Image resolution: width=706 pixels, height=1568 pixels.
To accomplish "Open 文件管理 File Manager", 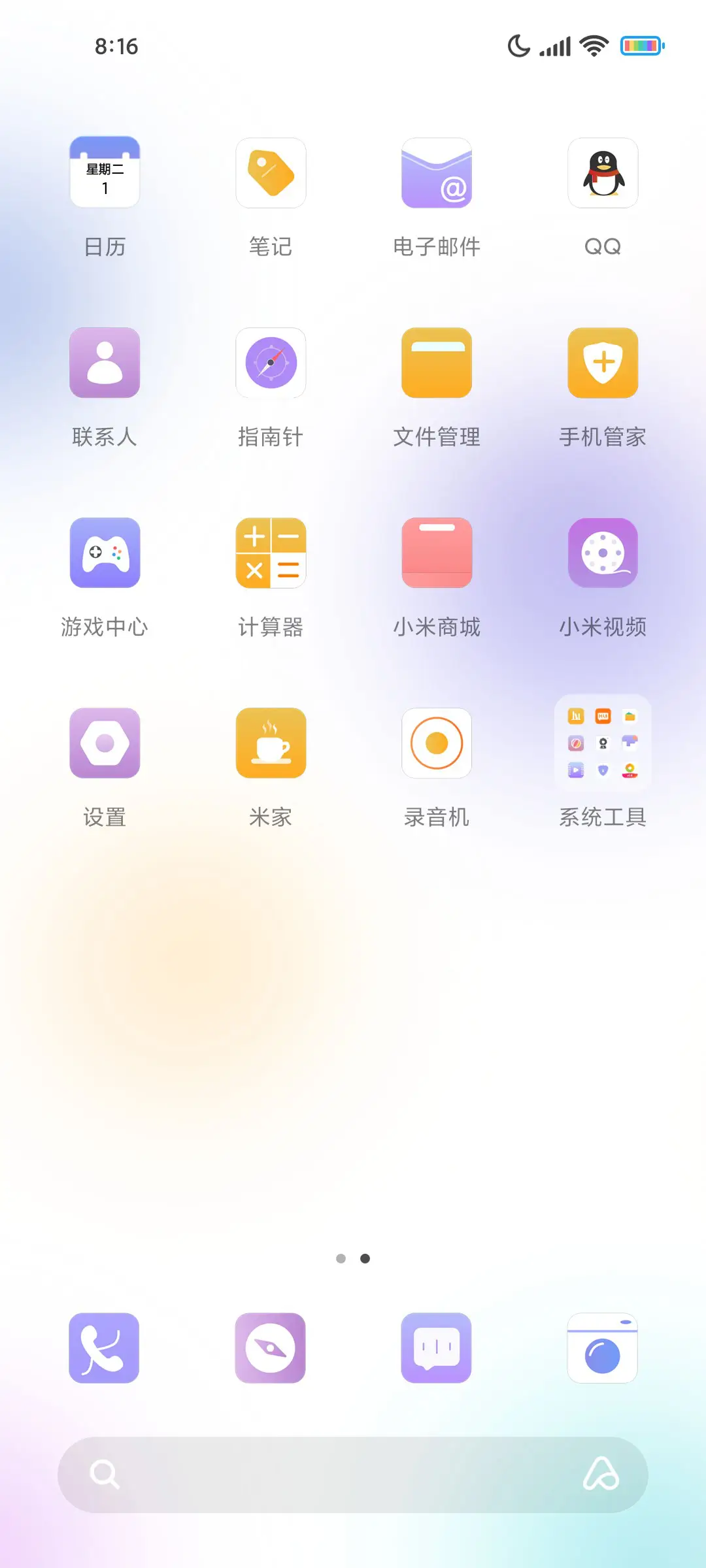I will point(436,363).
